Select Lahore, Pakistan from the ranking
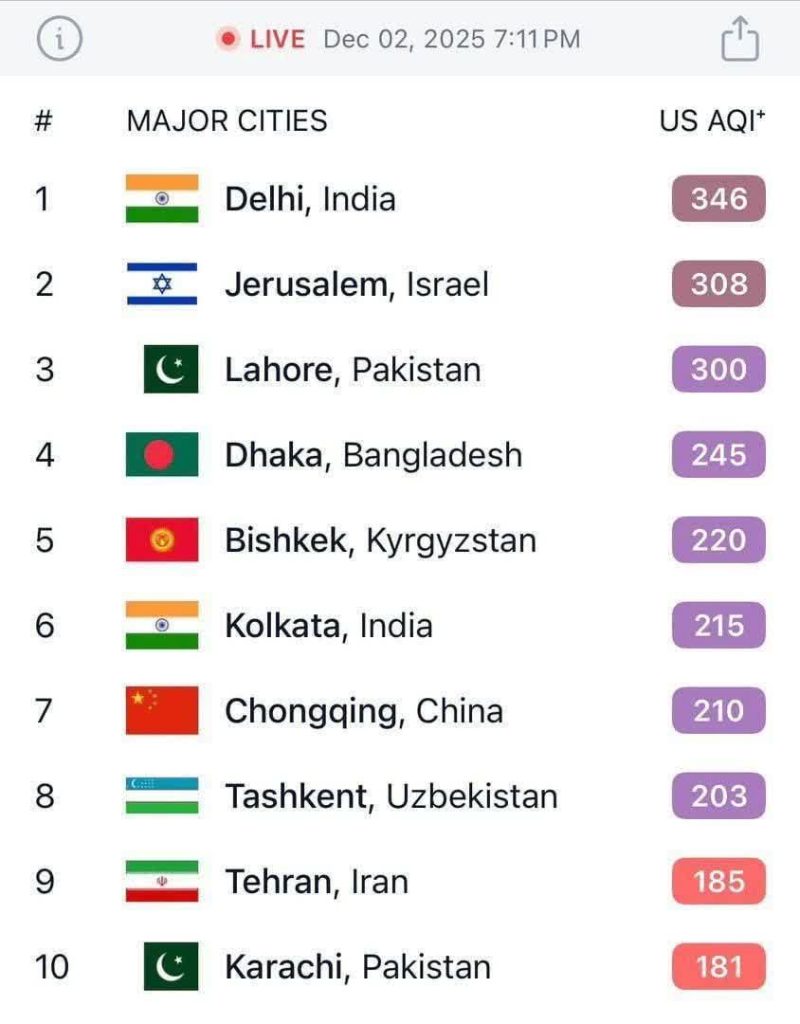800x1024 pixels. coord(352,370)
